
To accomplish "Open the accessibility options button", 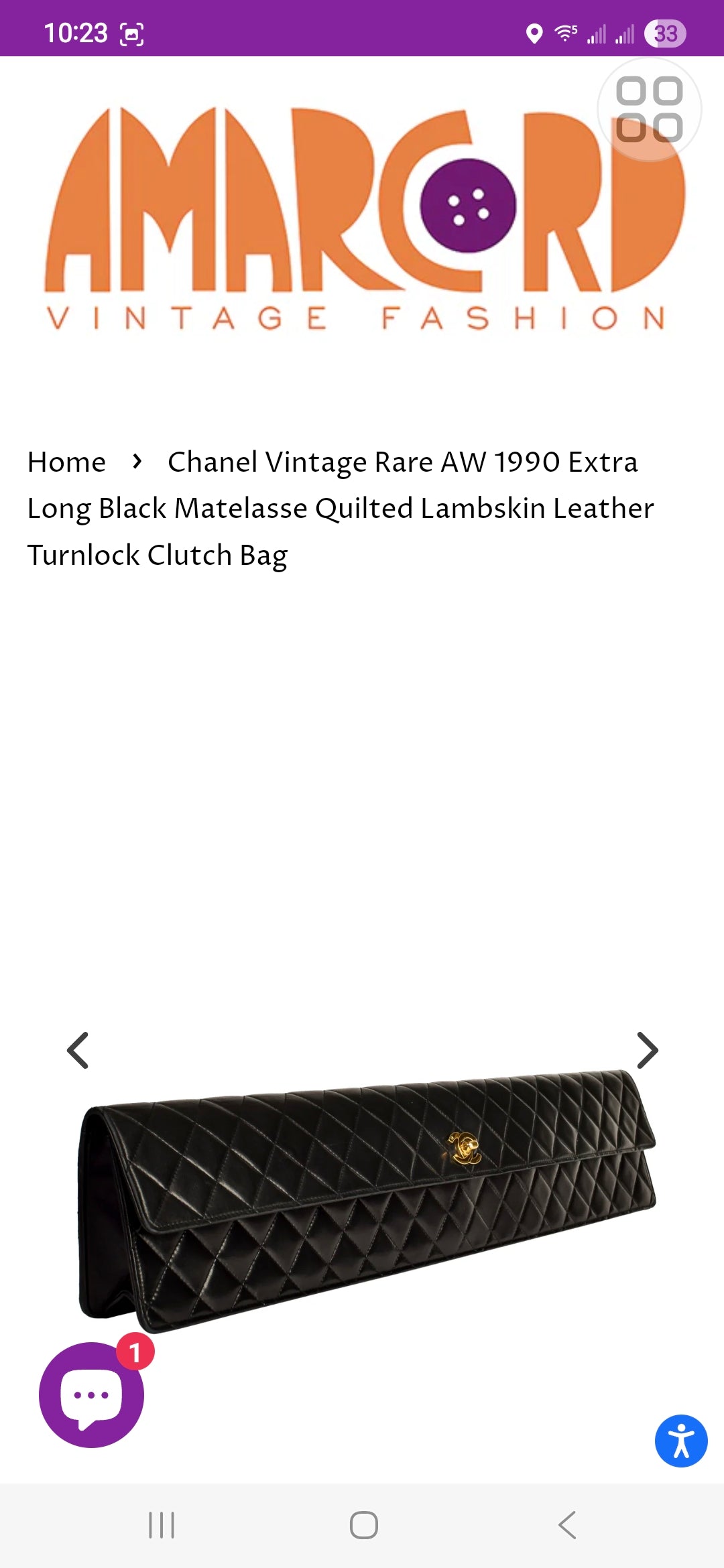I will tap(681, 1441).
